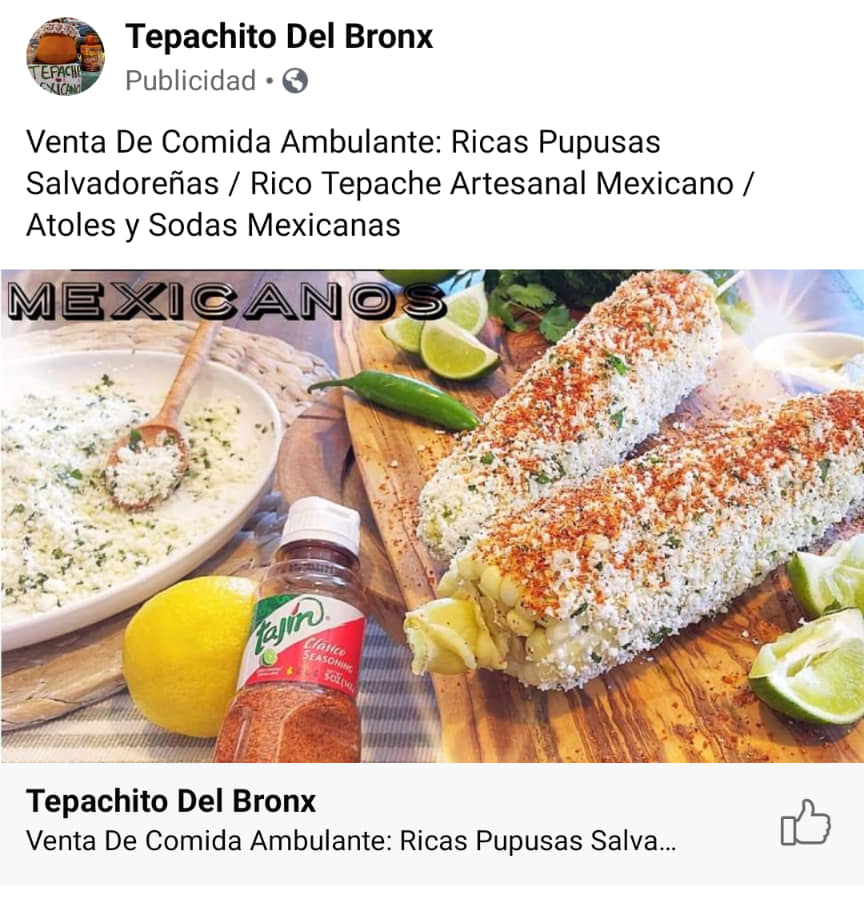Screen dimensions: 864x909
Task: Like the Tepachito Del Bronx page
Action: tap(805, 824)
